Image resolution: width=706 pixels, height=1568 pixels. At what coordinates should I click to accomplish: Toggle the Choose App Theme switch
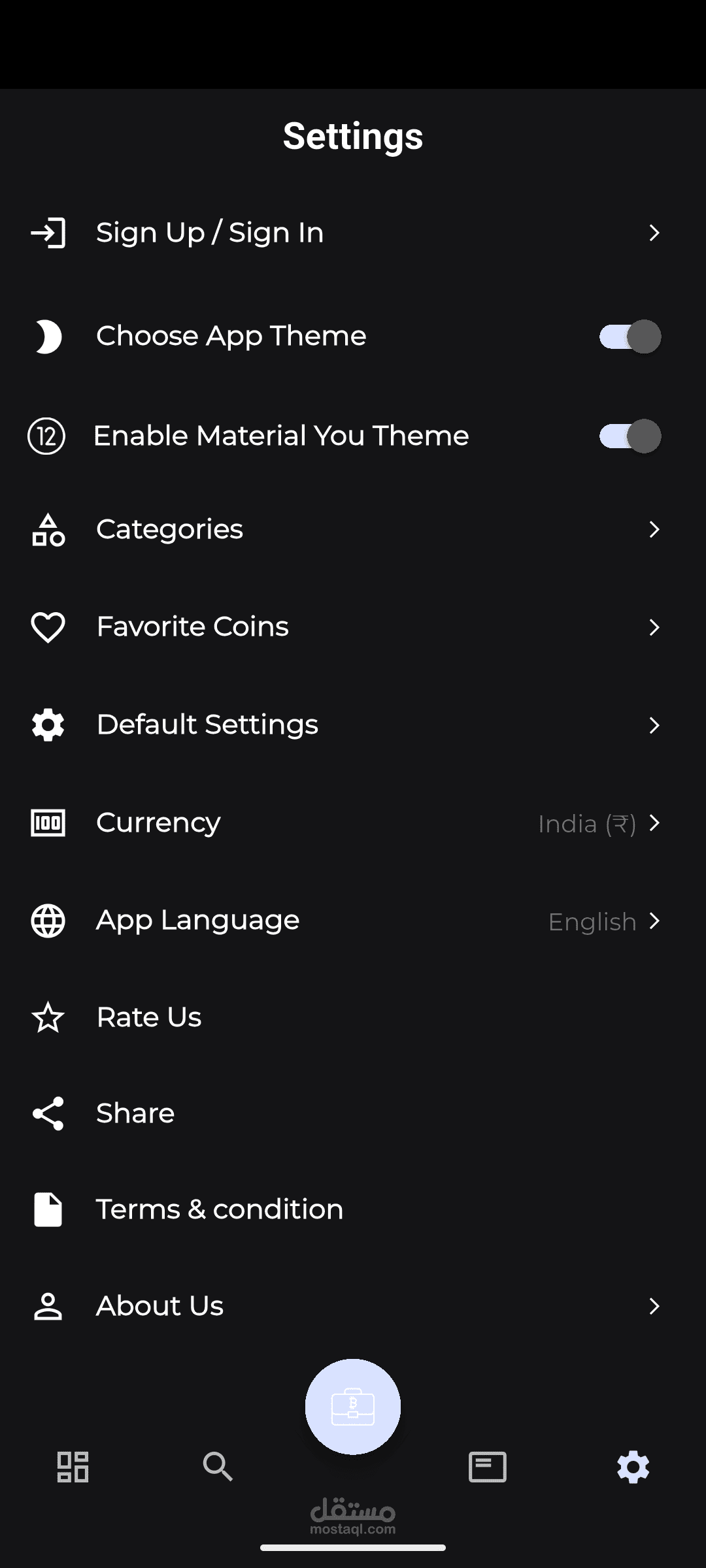(x=630, y=336)
